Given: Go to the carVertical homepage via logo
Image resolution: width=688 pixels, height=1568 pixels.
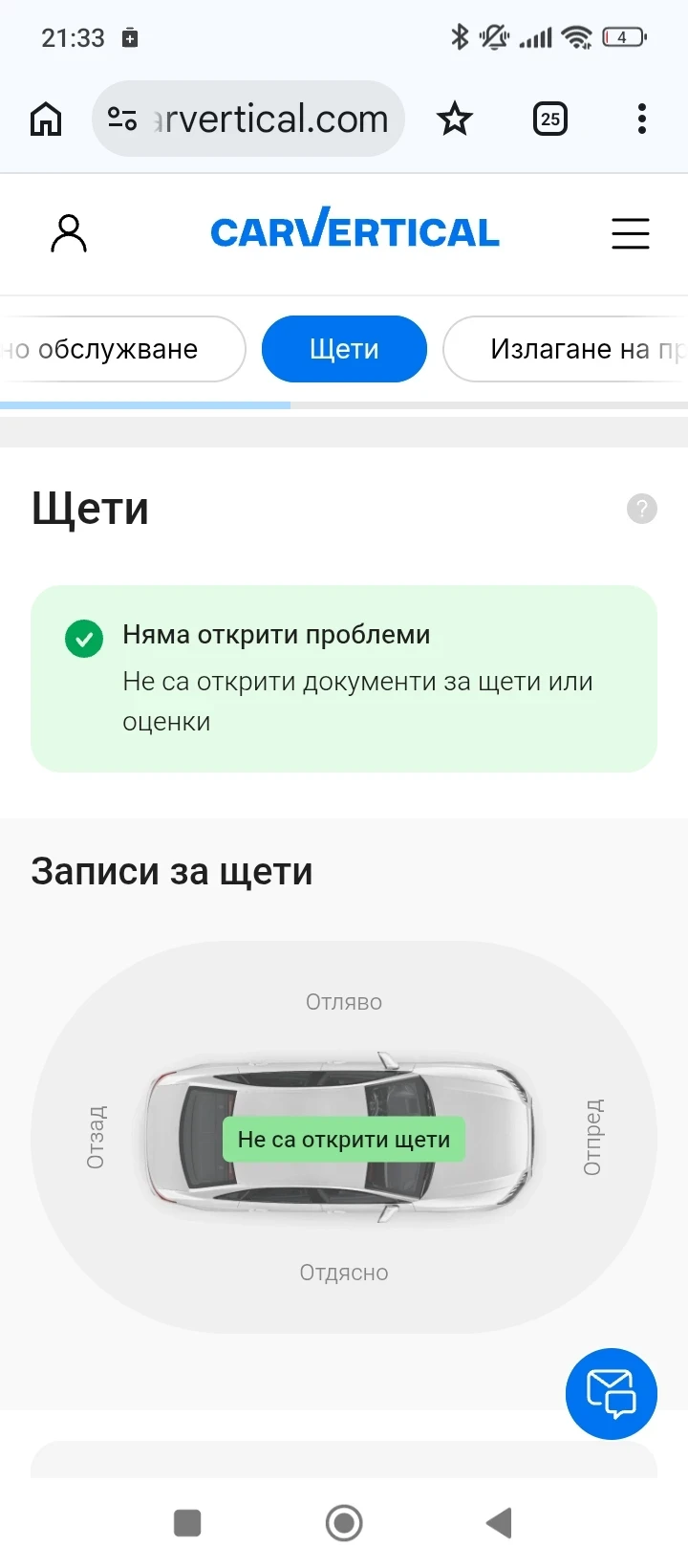Looking at the screenshot, I should [x=355, y=231].
